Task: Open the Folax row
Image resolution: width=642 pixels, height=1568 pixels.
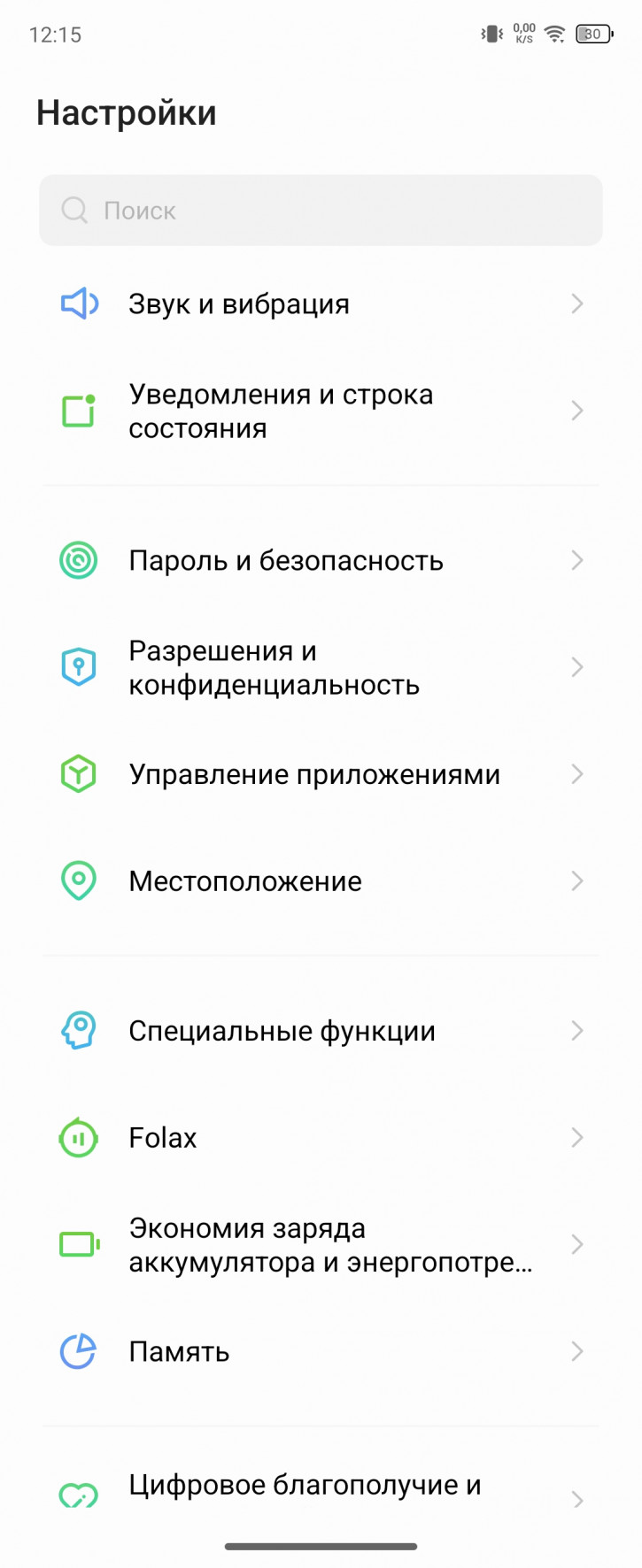Action: [x=321, y=1138]
